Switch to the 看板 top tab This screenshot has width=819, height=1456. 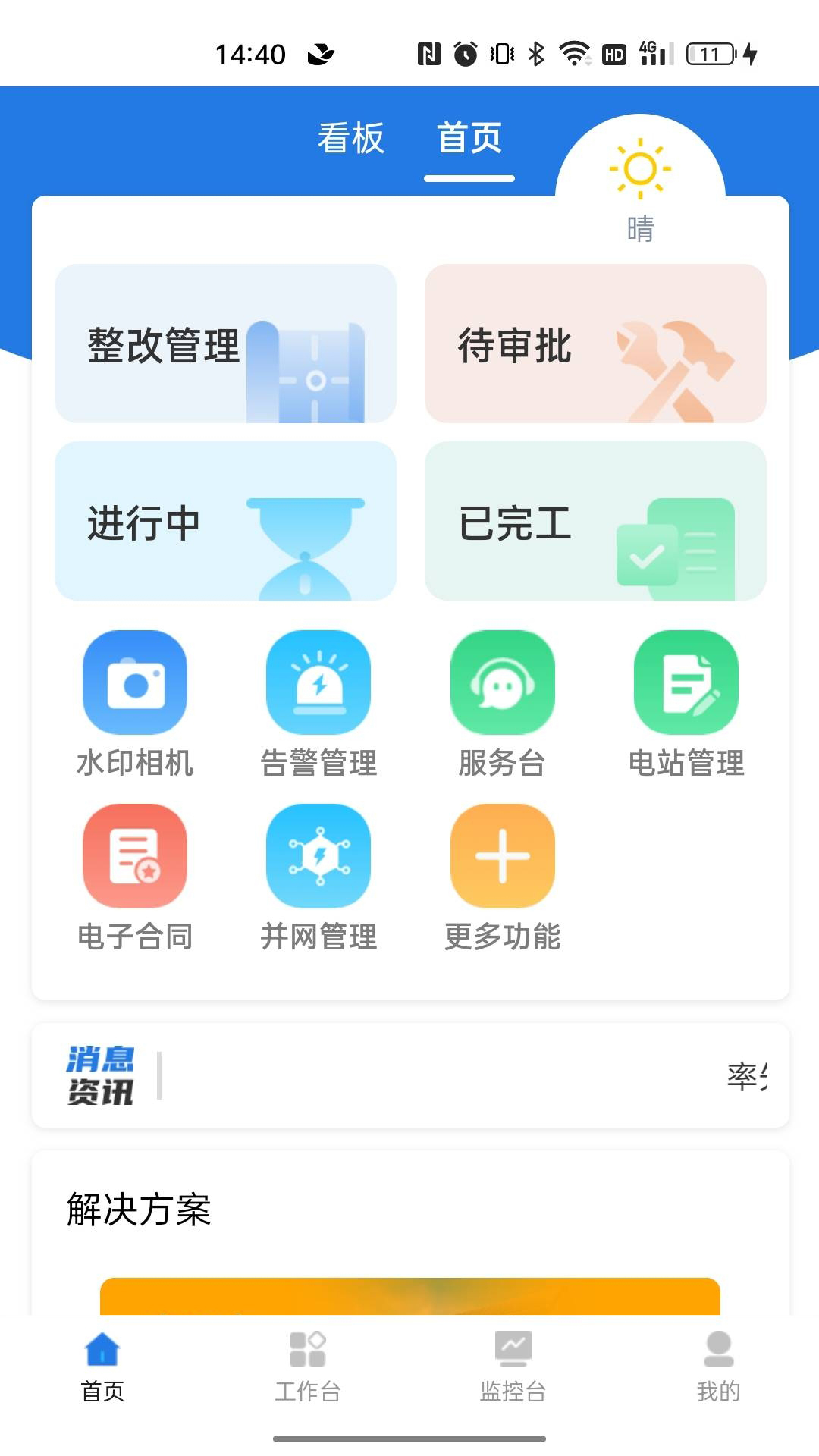[x=350, y=139]
